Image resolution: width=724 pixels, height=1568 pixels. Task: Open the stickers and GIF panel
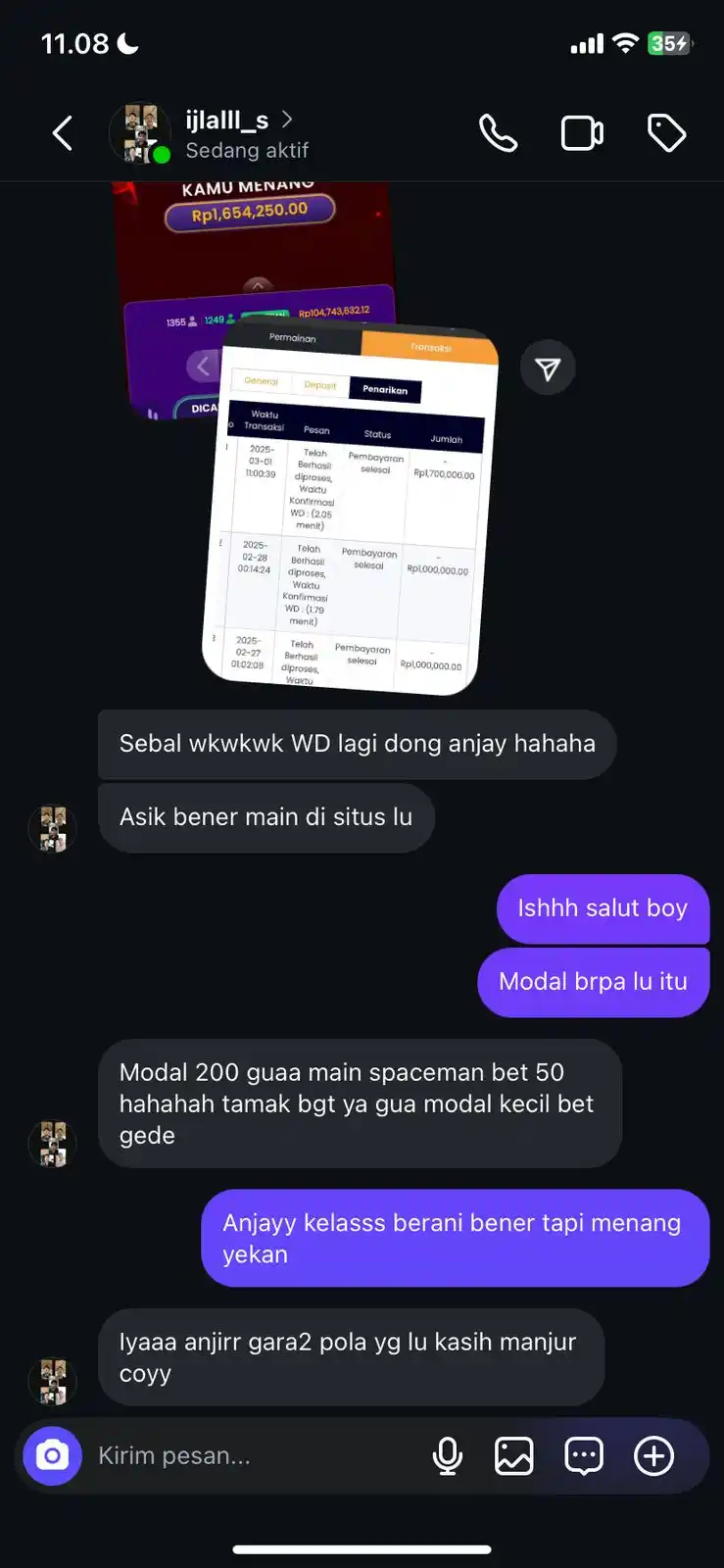click(584, 1455)
